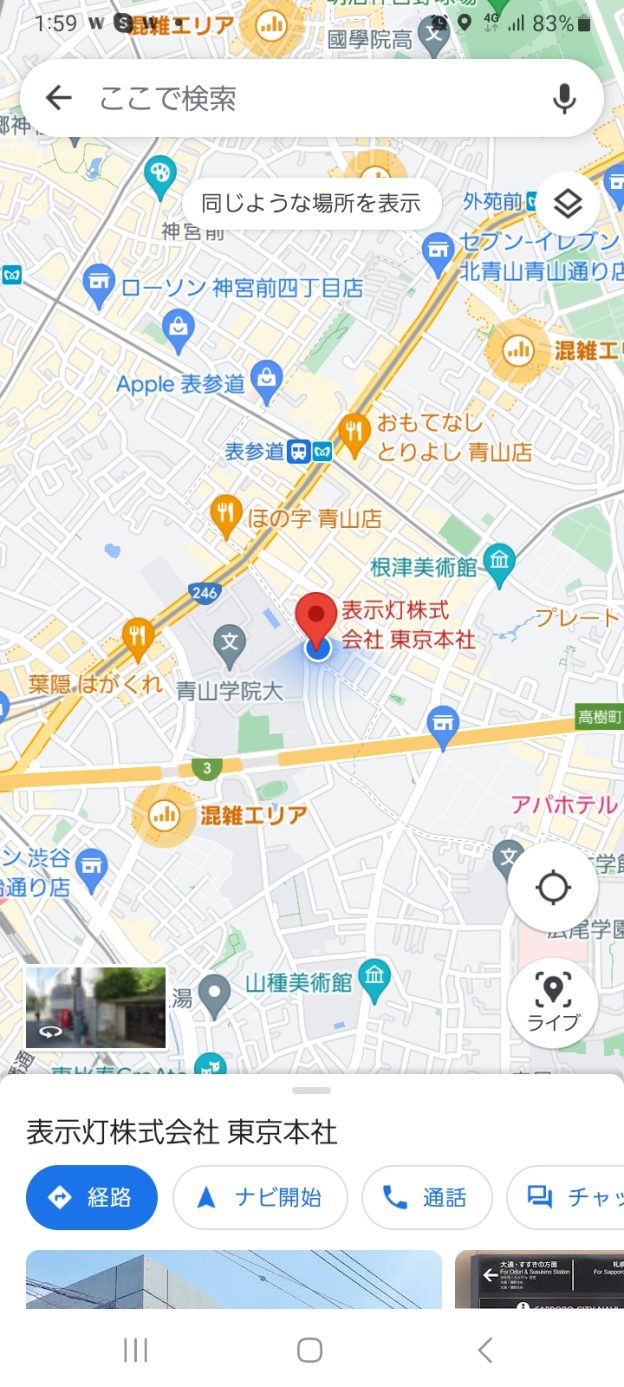Image resolution: width=624 pixels, height=1387 pixels.
Task: Open the building photo of the place
Action: 233,1279
